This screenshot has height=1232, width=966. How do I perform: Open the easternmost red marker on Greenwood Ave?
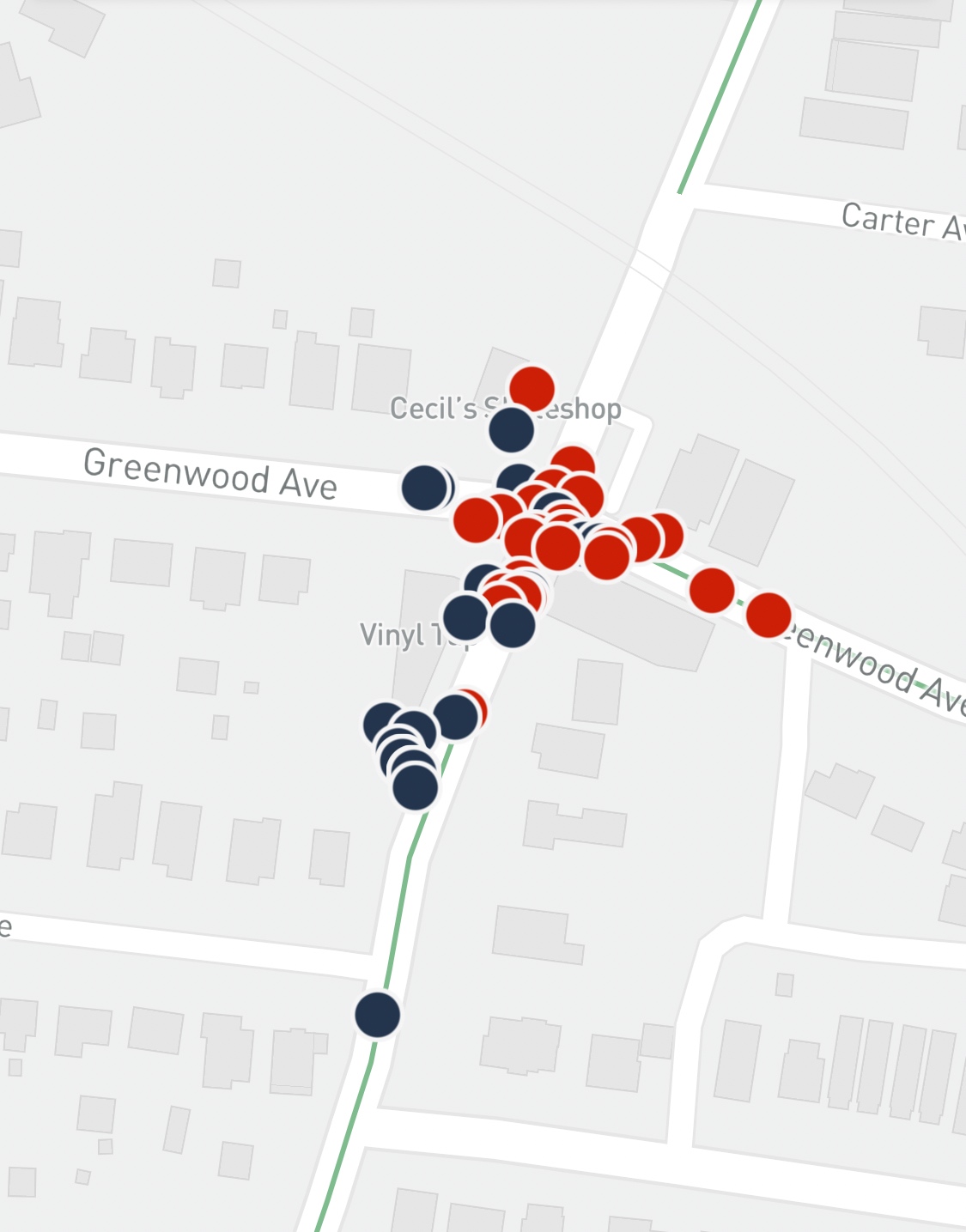tap(768, 614)
